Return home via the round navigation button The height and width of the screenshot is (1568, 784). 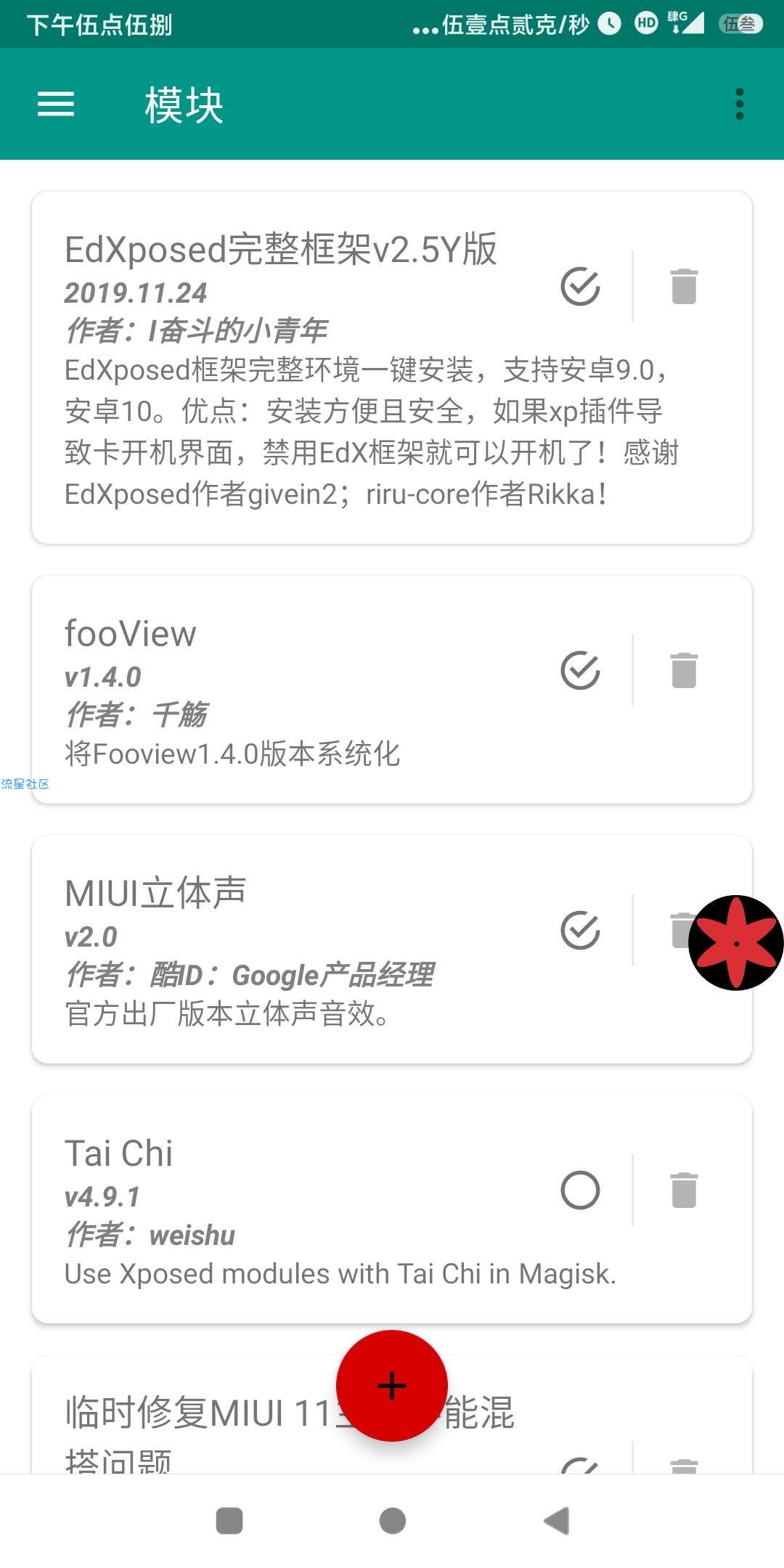tap(393, 1521)
